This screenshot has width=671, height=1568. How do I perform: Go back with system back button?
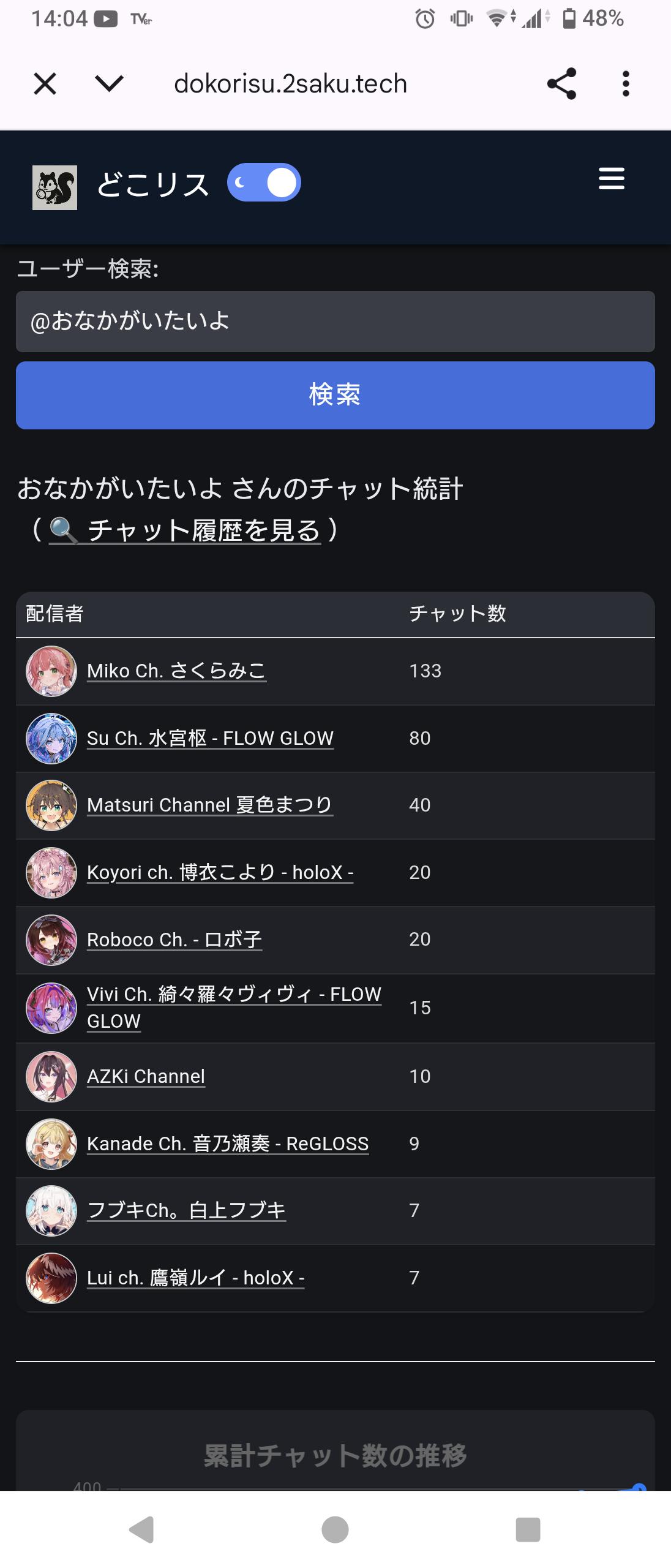coord(142,1529)
